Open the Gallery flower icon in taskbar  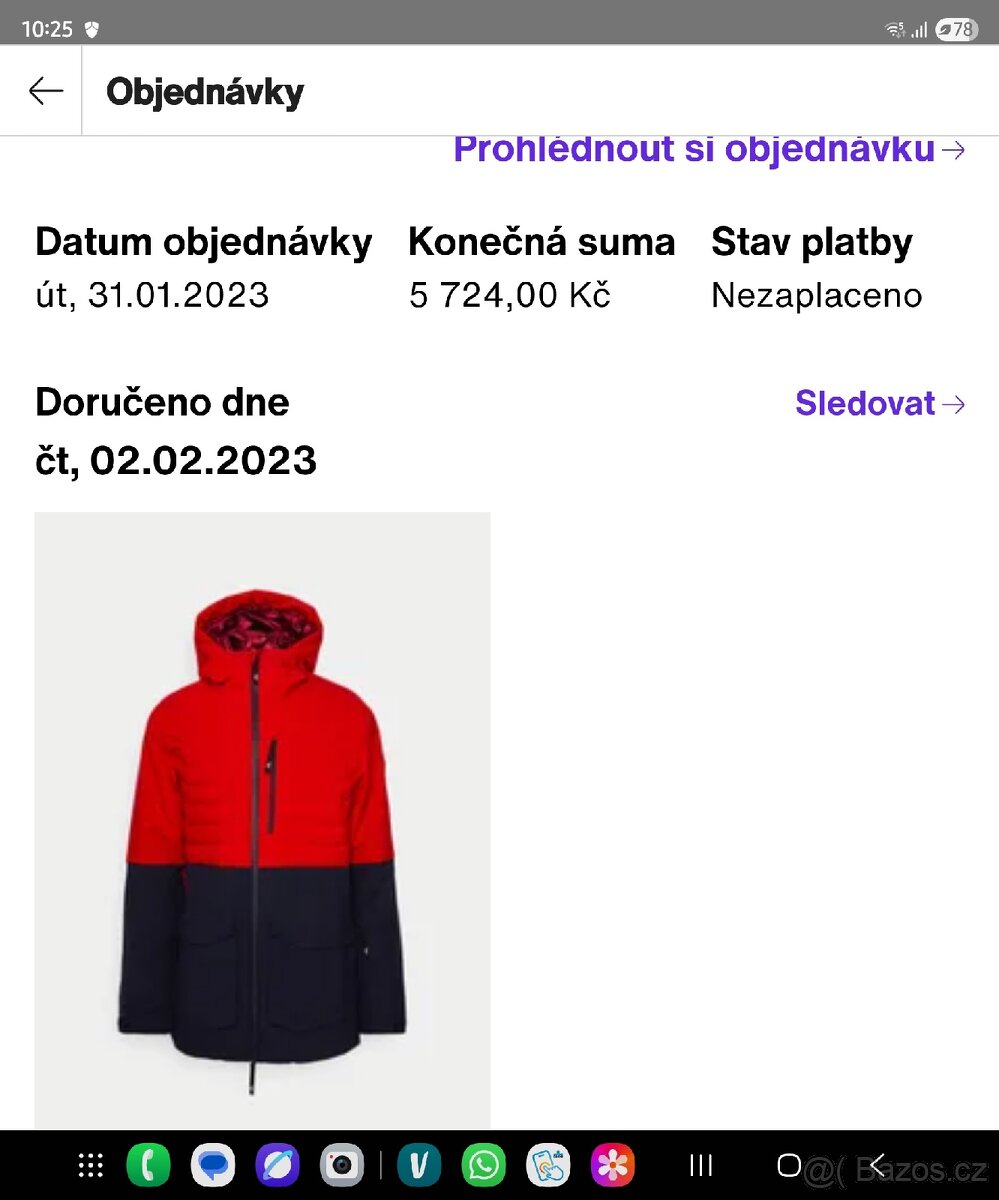tap(612, 1165)
